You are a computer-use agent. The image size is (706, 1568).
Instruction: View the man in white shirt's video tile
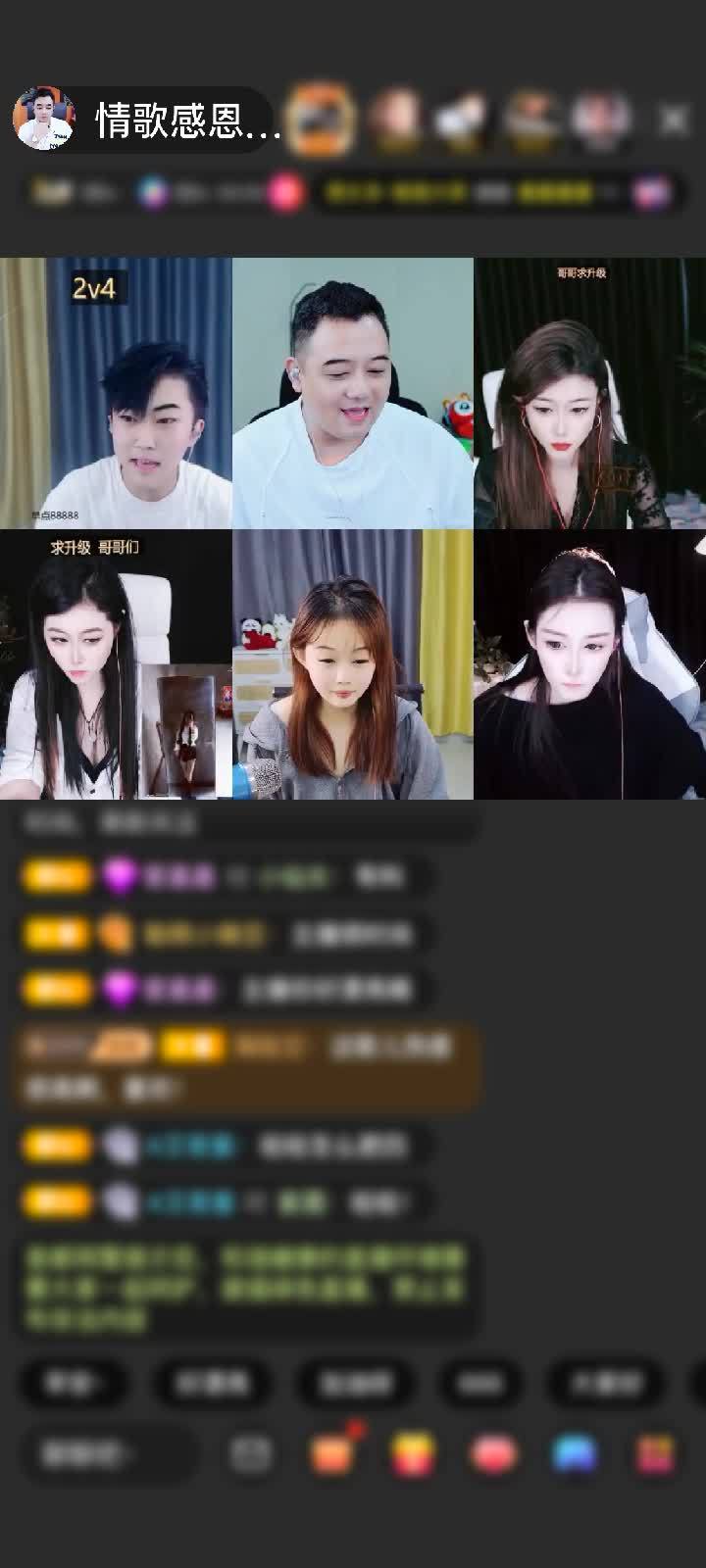353,393
